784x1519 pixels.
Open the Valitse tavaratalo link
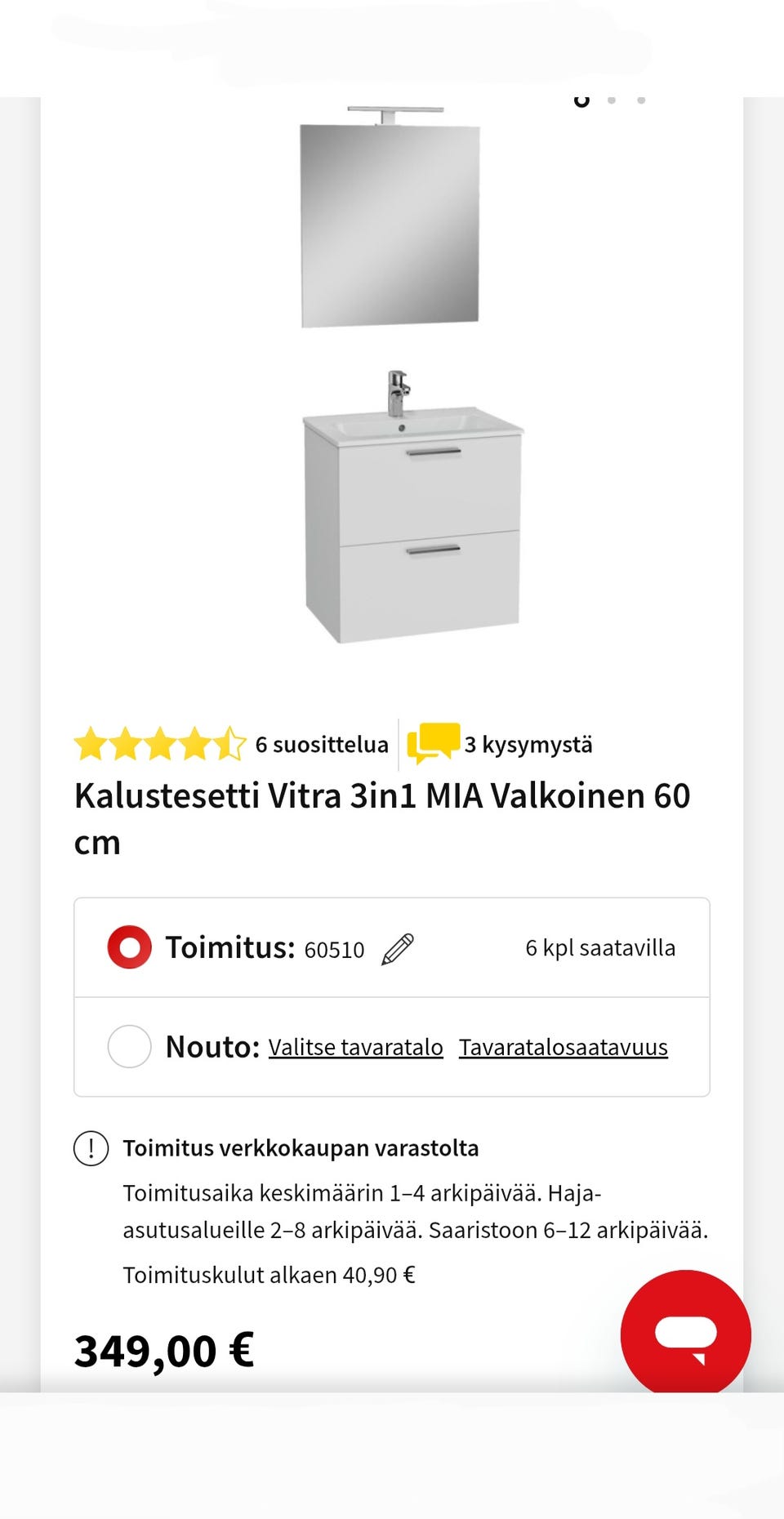356,1046
